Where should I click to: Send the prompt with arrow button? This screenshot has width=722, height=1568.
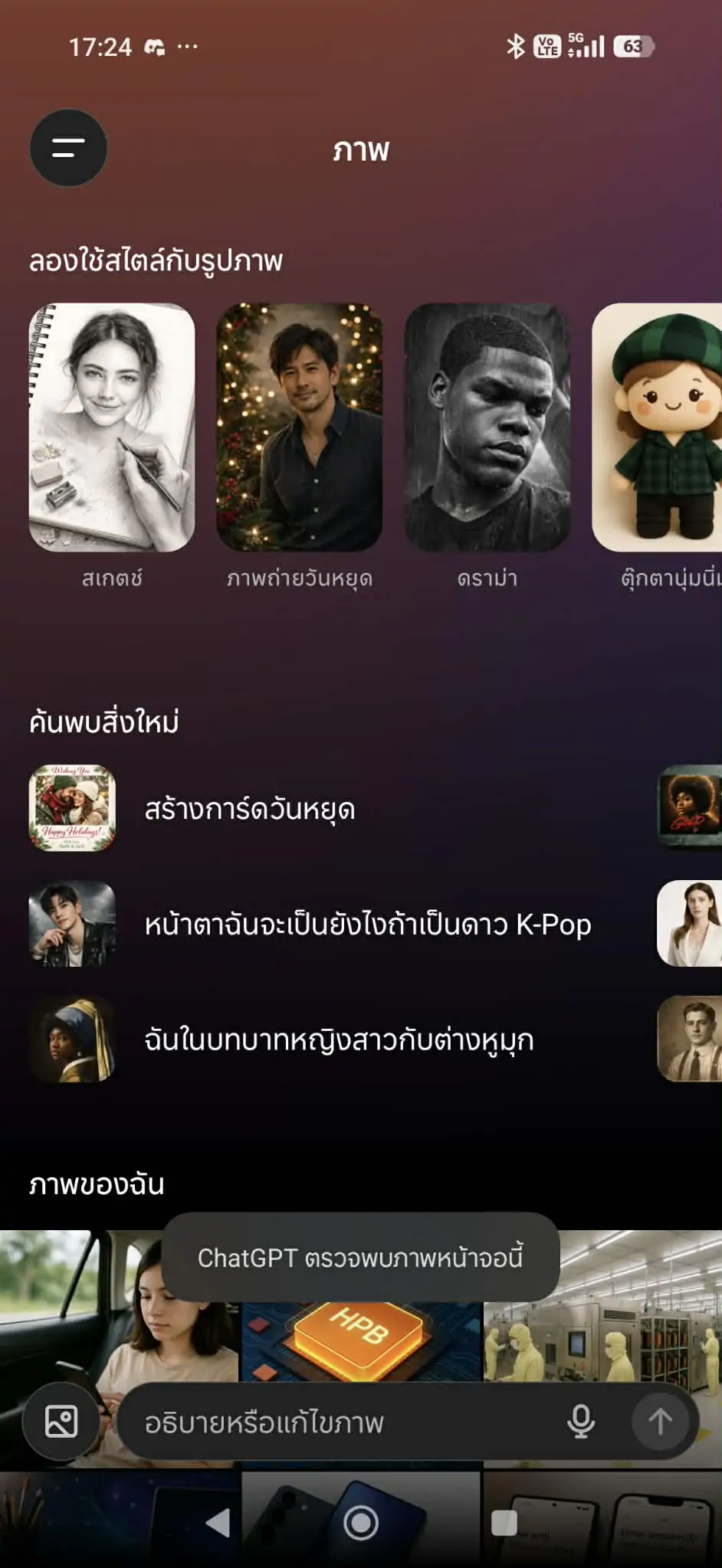click(x=660, y=1422)
